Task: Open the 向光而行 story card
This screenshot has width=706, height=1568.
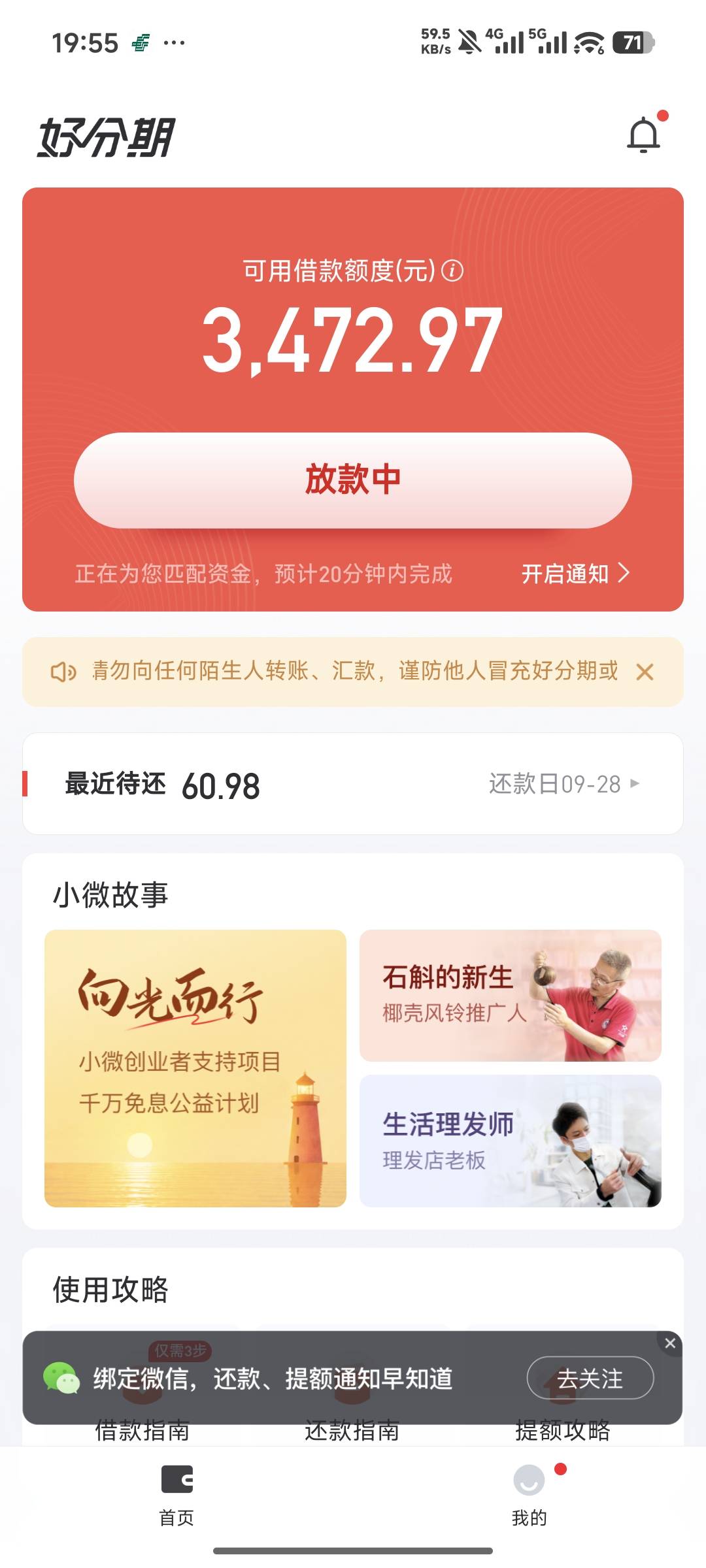Action: [195, 1068]
